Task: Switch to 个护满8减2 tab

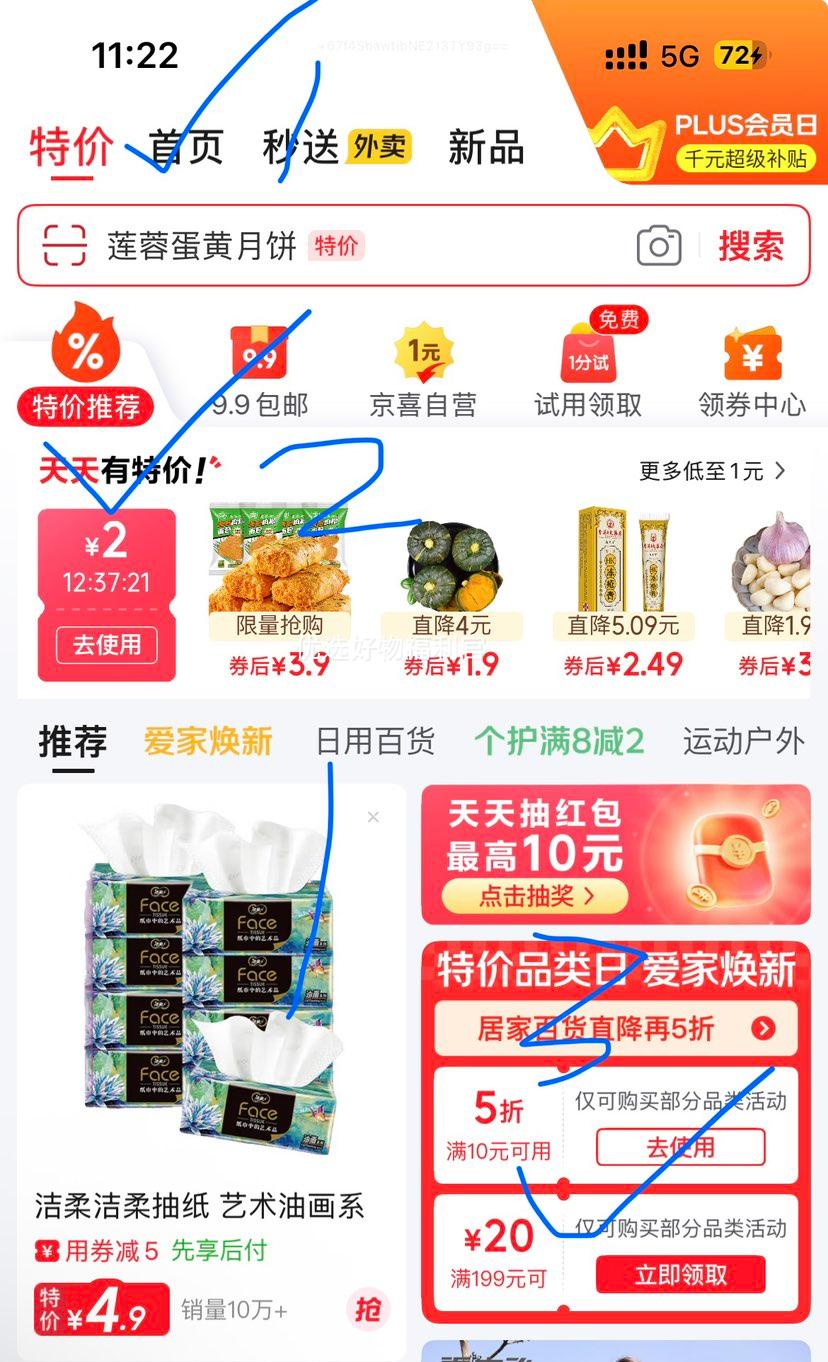Action: coord(559,741)
